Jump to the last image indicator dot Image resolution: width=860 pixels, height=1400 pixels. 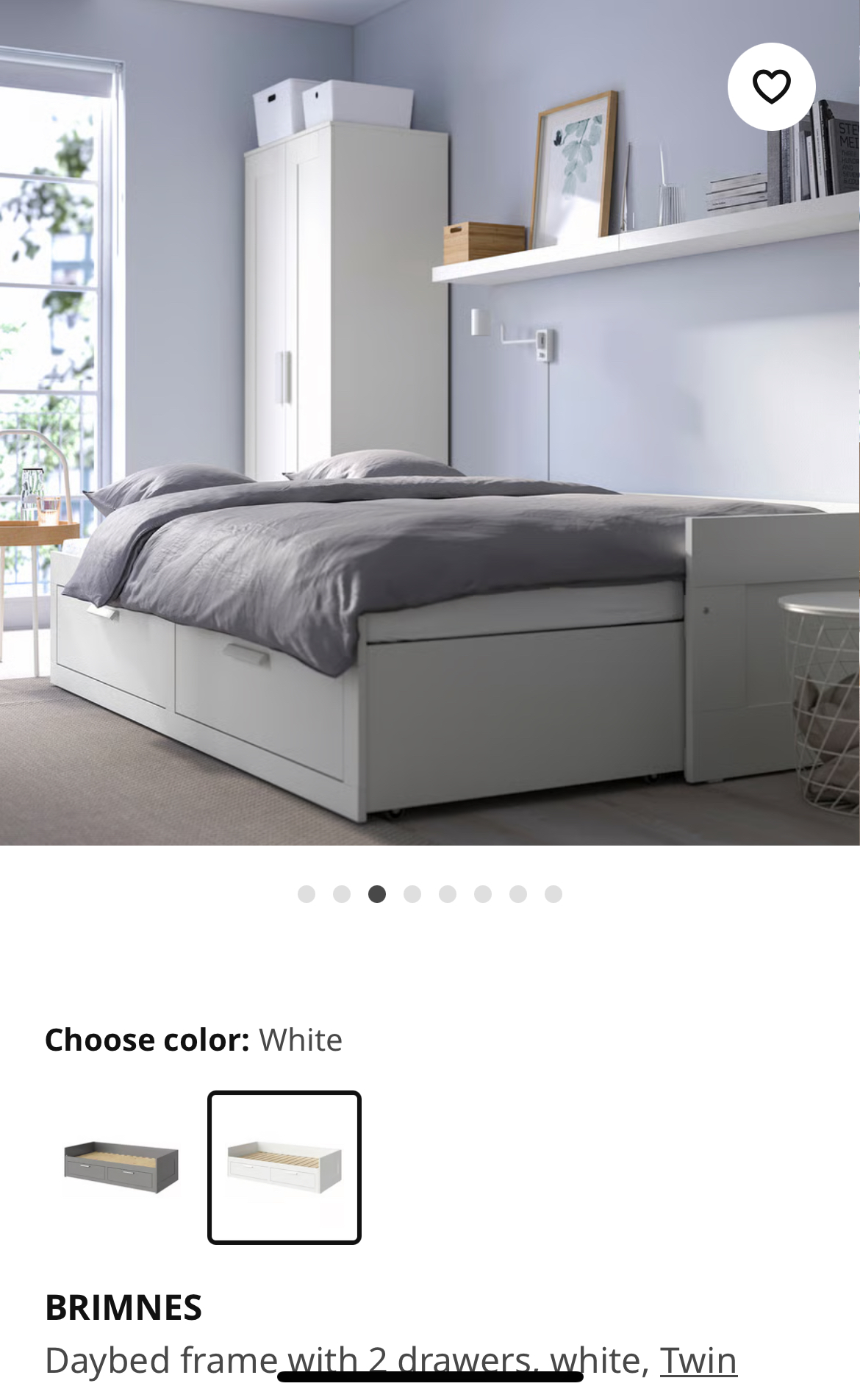tap(553, 894)
